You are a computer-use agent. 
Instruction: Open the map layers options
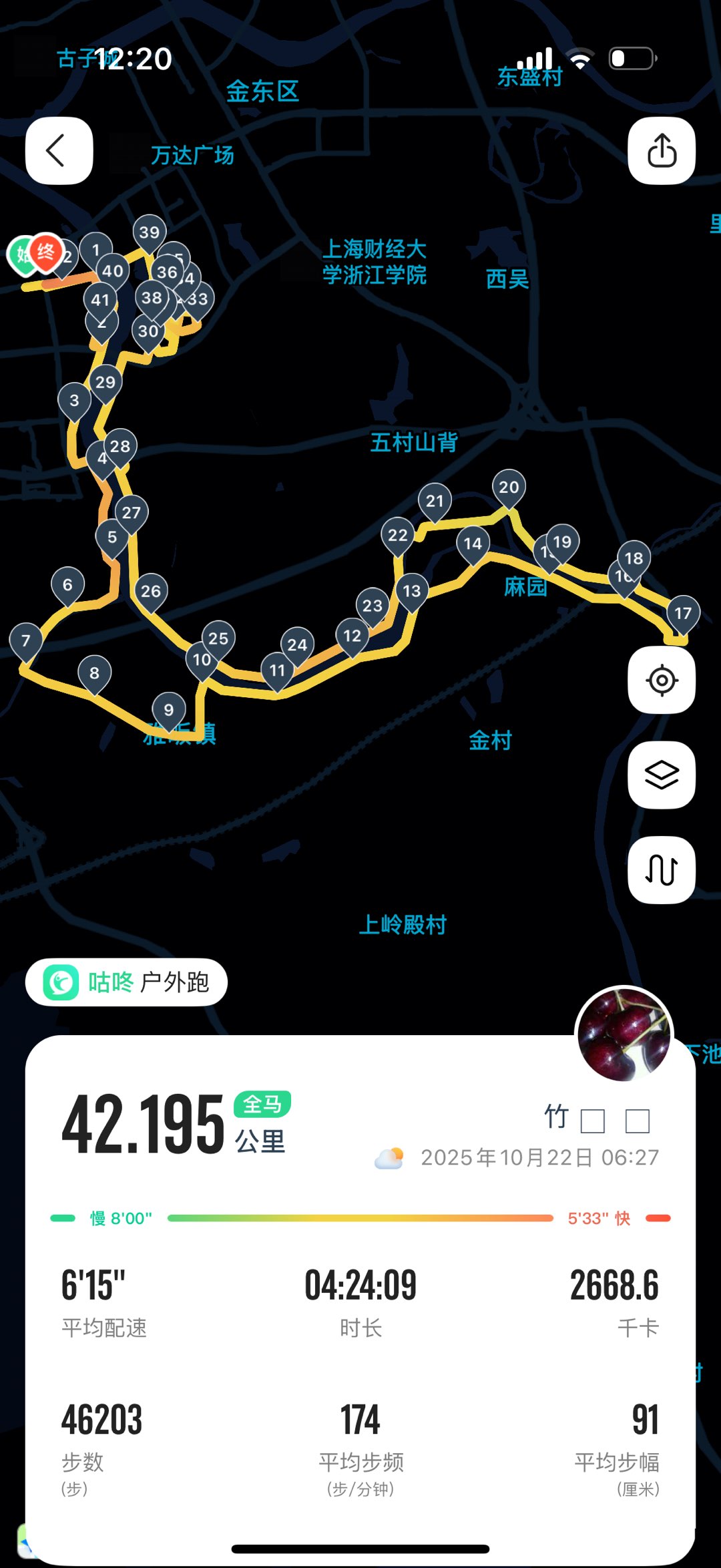[661, 775]
